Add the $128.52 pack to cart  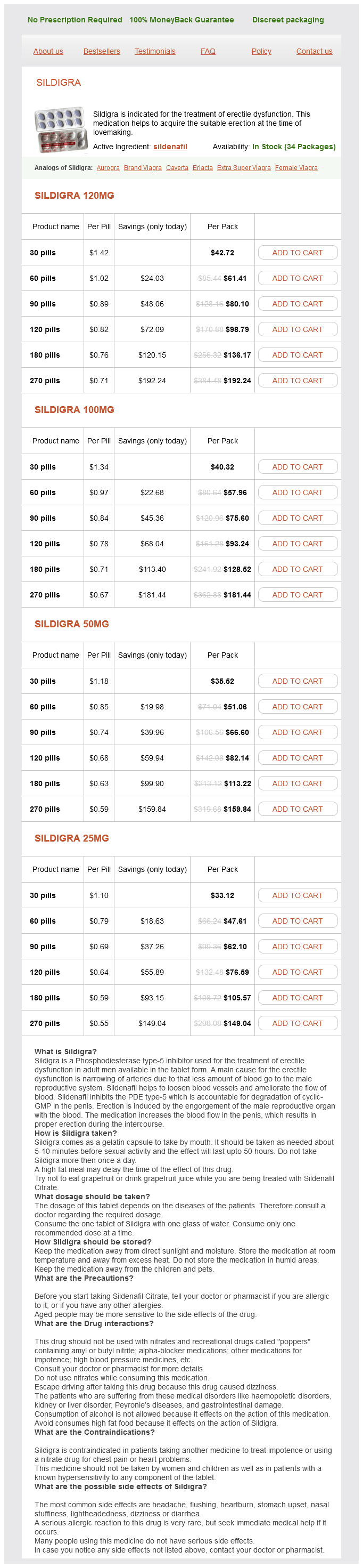click(x=296, y=569)
